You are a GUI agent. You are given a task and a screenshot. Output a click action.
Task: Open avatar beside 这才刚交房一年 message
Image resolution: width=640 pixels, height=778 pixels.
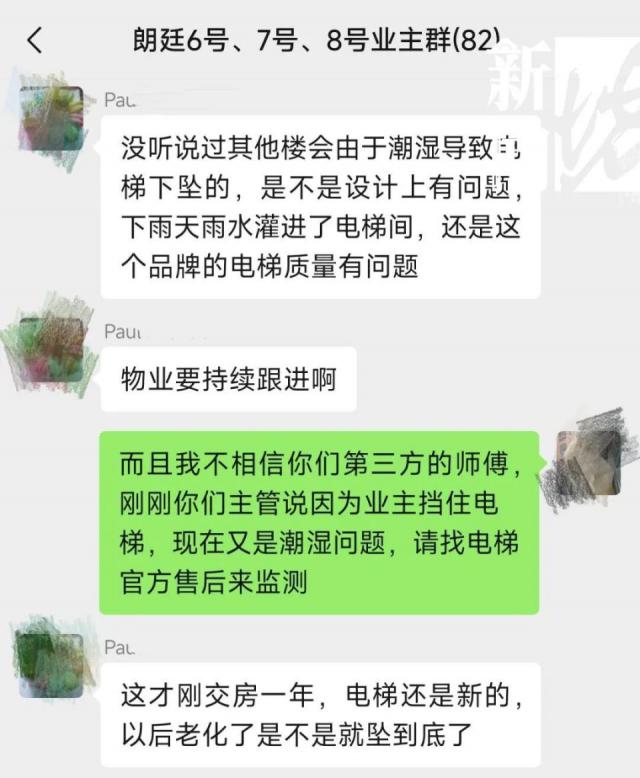(x=52, y=662)
